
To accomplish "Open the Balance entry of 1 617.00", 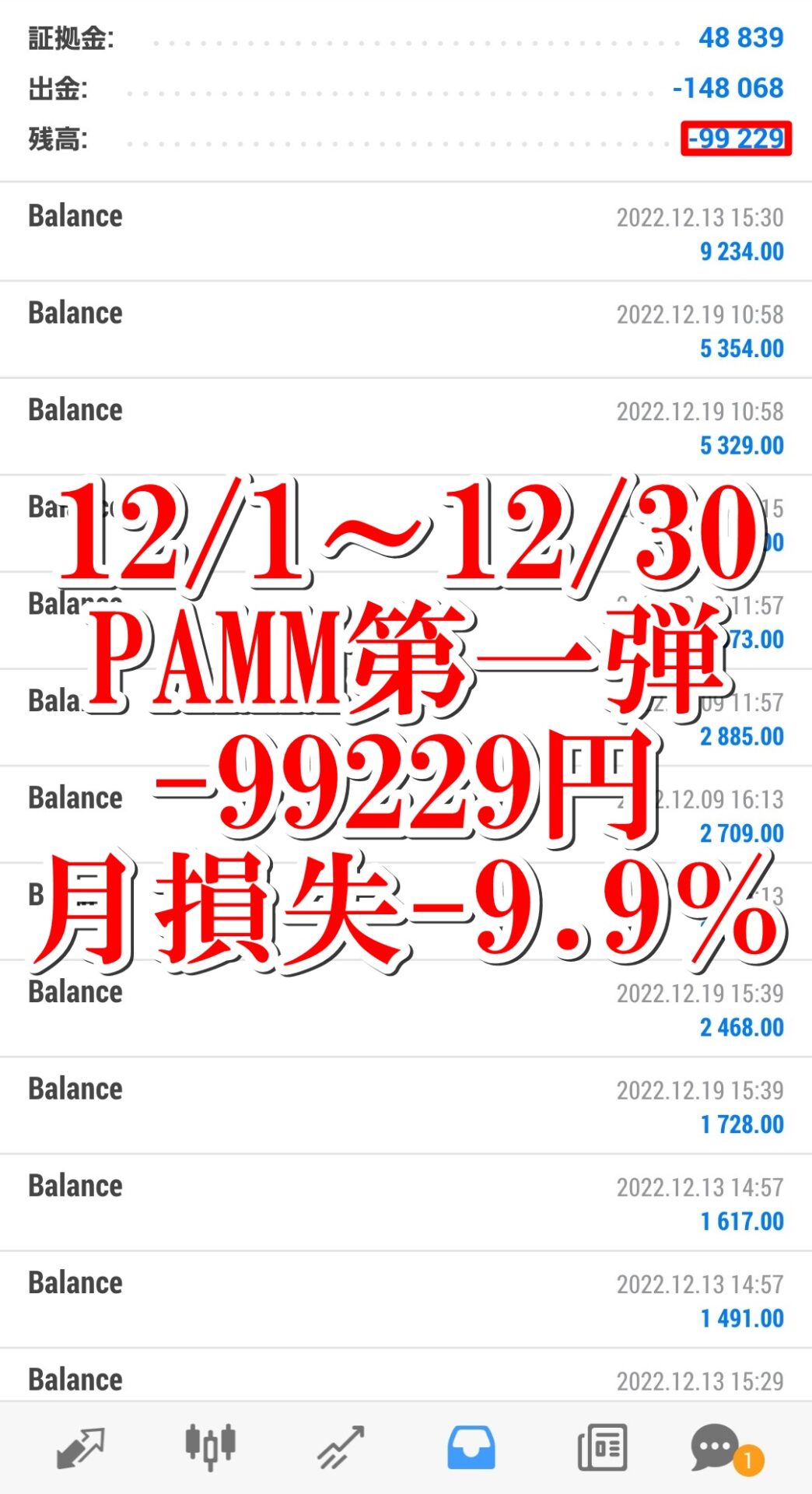I will (406, 1203).
